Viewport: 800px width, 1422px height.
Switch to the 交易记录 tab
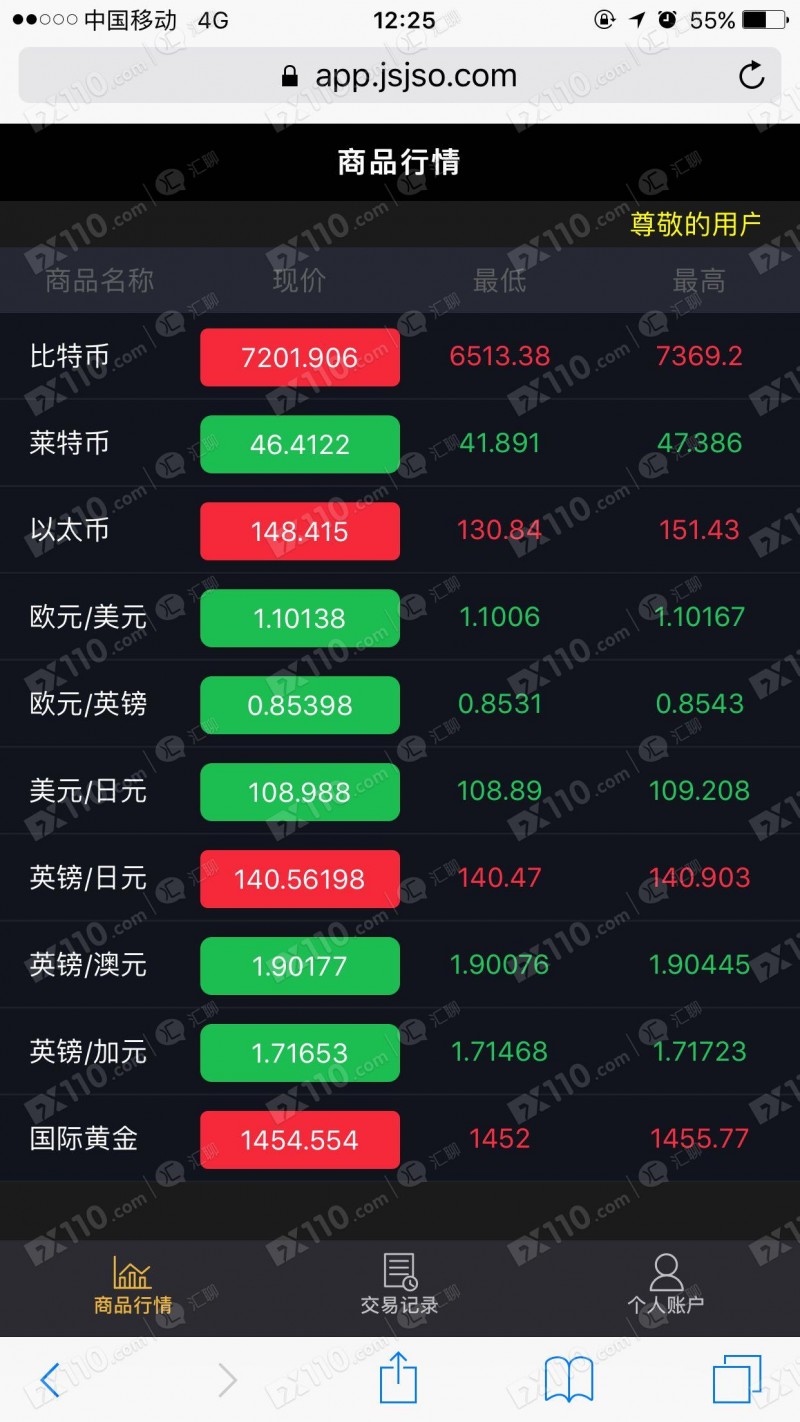[400, 1286]
